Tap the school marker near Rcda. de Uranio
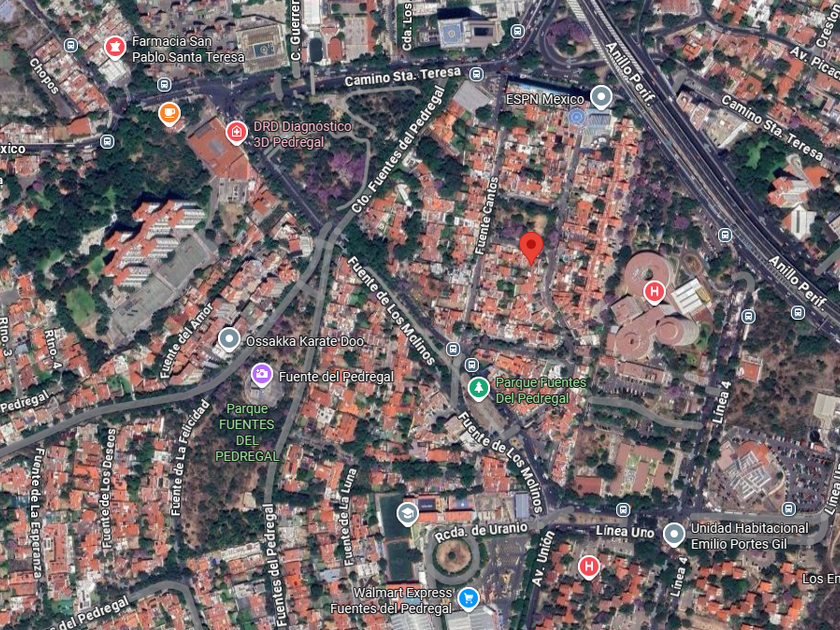Screen dimensions: 840x630 pos(407,514)
